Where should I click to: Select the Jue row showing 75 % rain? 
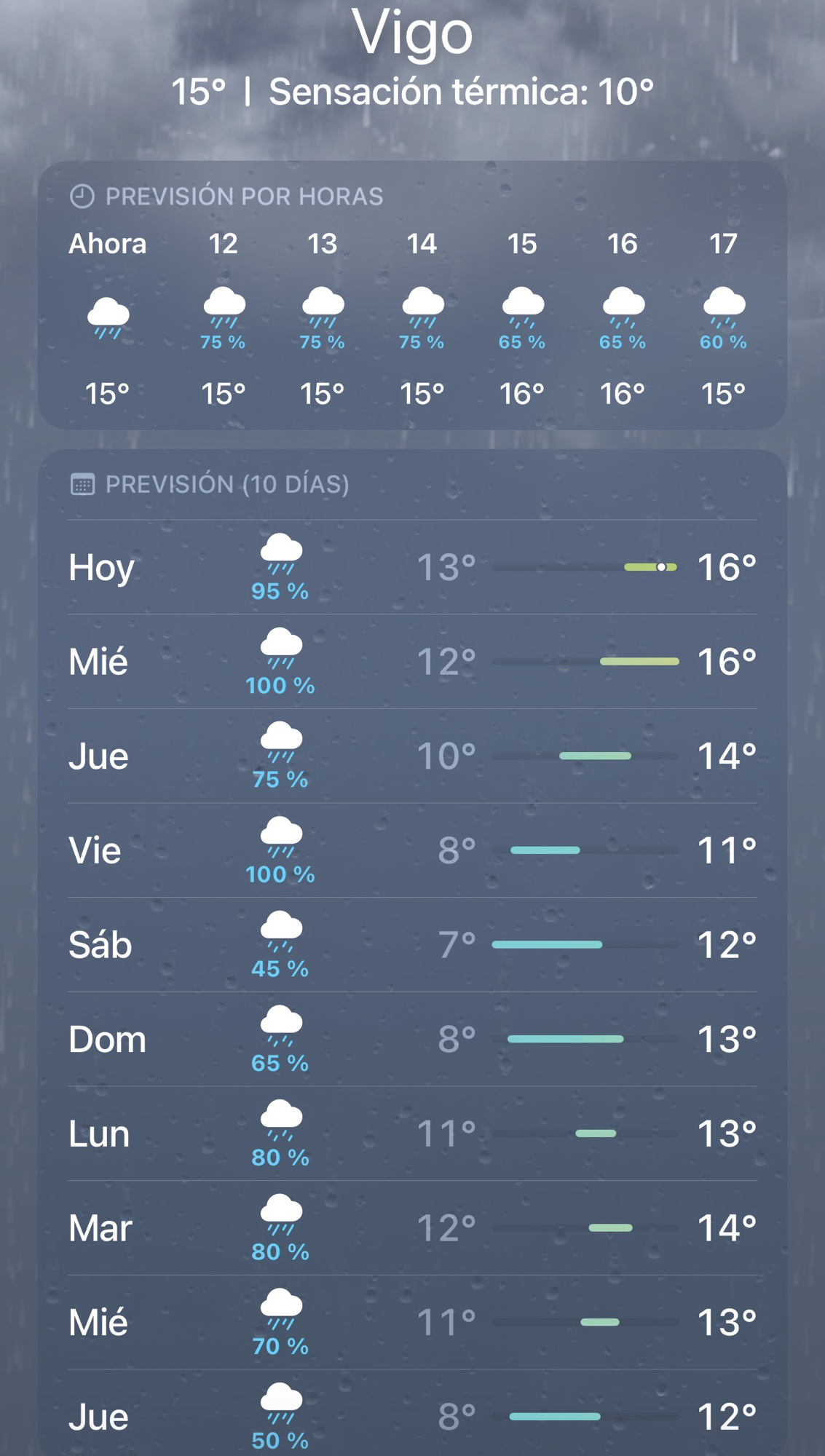point(412,756)
